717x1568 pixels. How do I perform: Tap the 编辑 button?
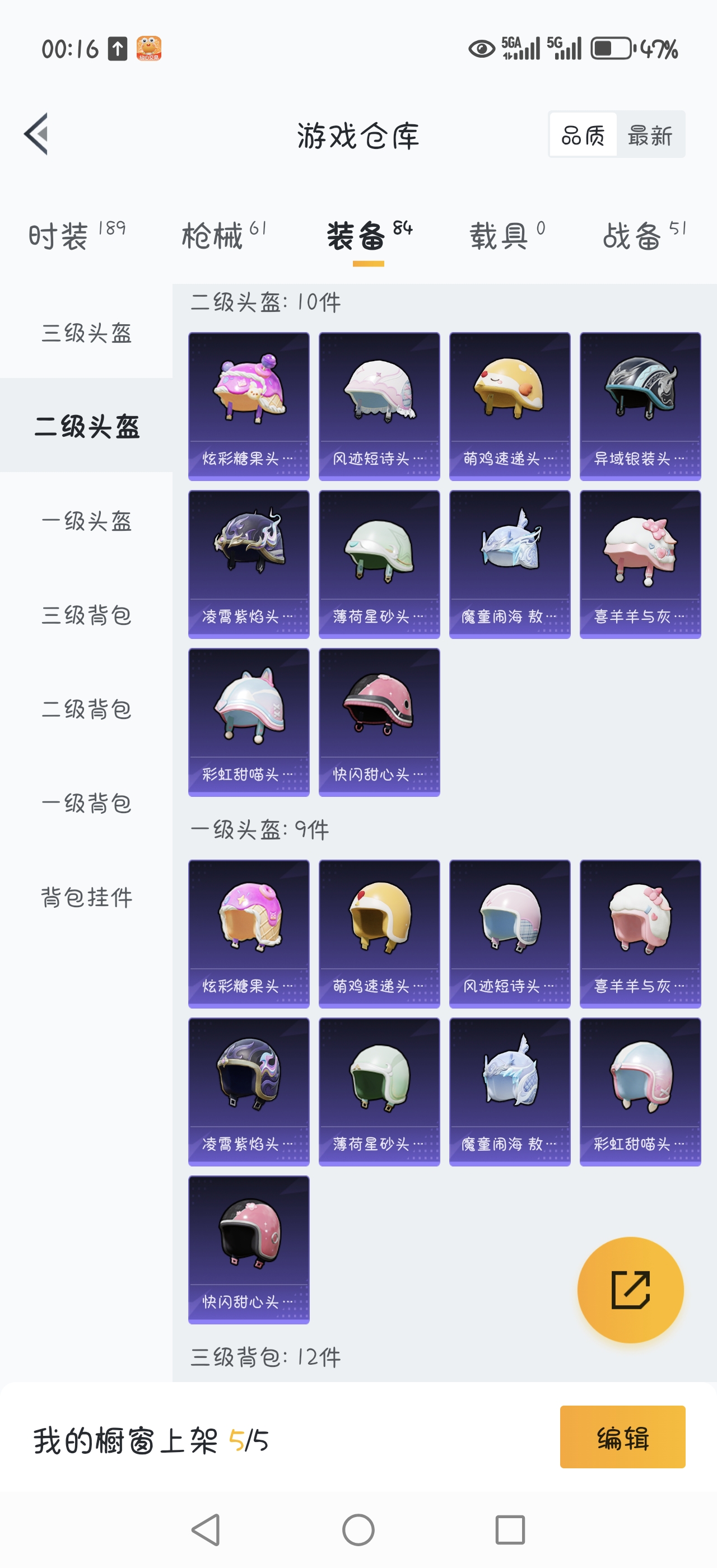point(622,1436)
